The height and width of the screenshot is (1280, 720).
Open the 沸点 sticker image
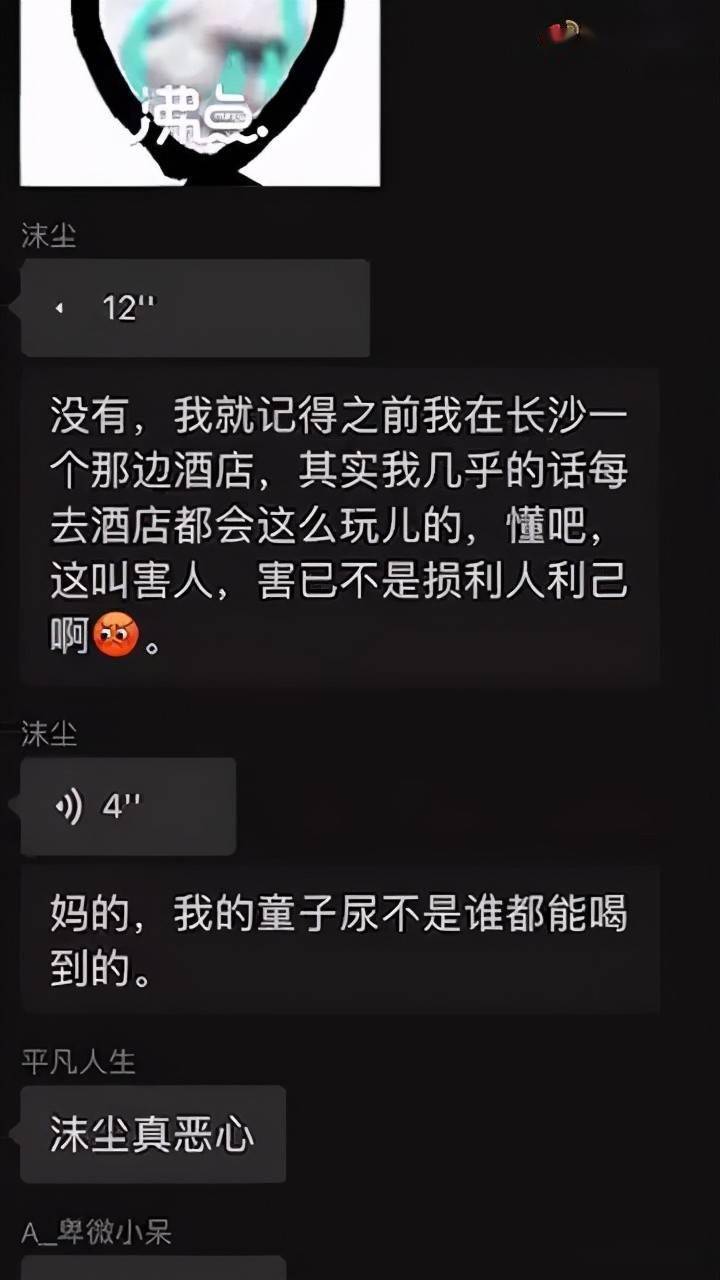200,92
